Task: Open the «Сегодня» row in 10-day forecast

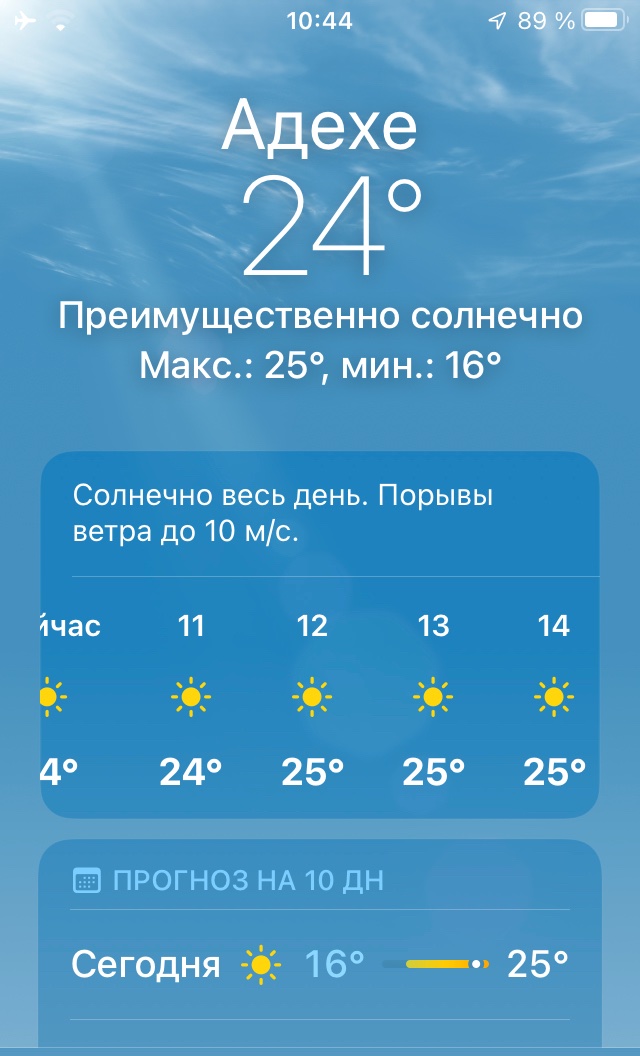Action: 320,964
